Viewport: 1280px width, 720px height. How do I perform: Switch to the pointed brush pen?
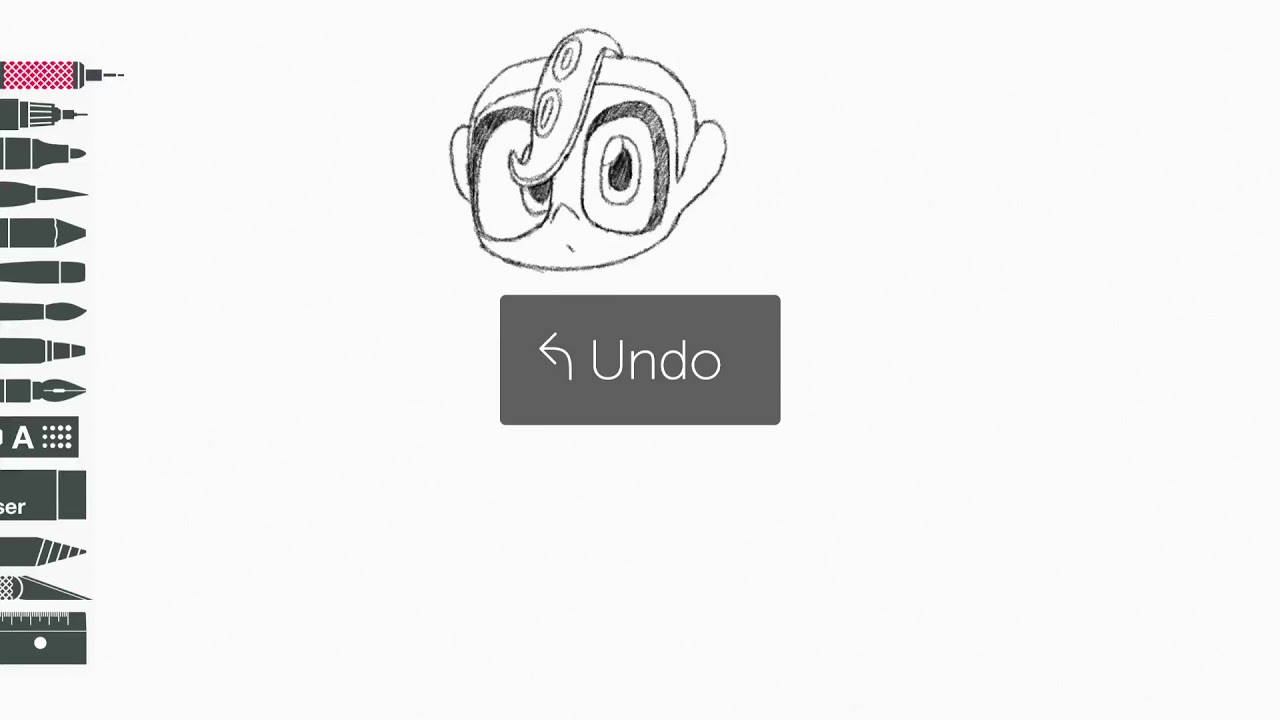(x=40, y=194)
